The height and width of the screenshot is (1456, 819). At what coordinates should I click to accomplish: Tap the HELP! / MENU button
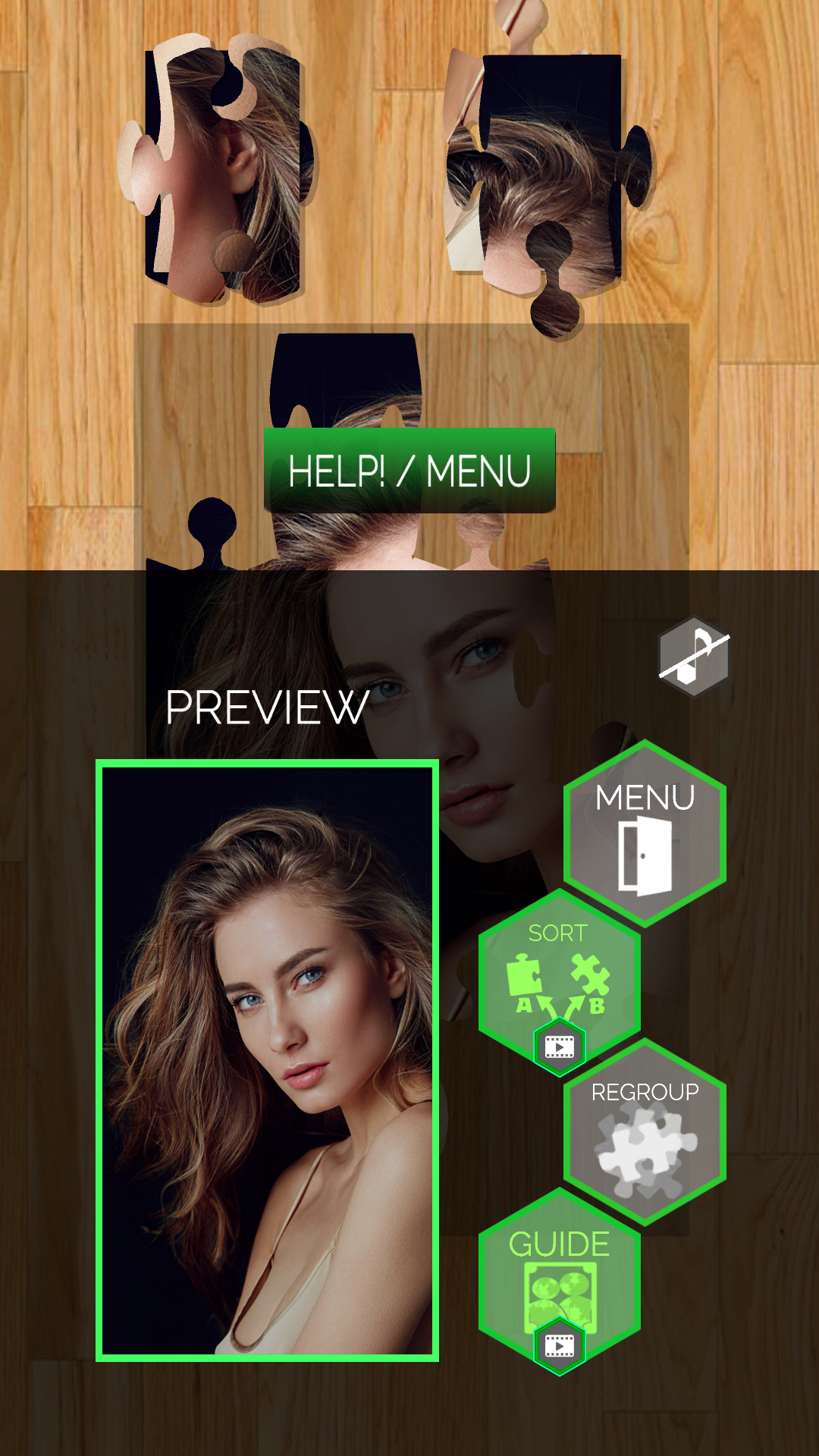(x=409, y=471)
